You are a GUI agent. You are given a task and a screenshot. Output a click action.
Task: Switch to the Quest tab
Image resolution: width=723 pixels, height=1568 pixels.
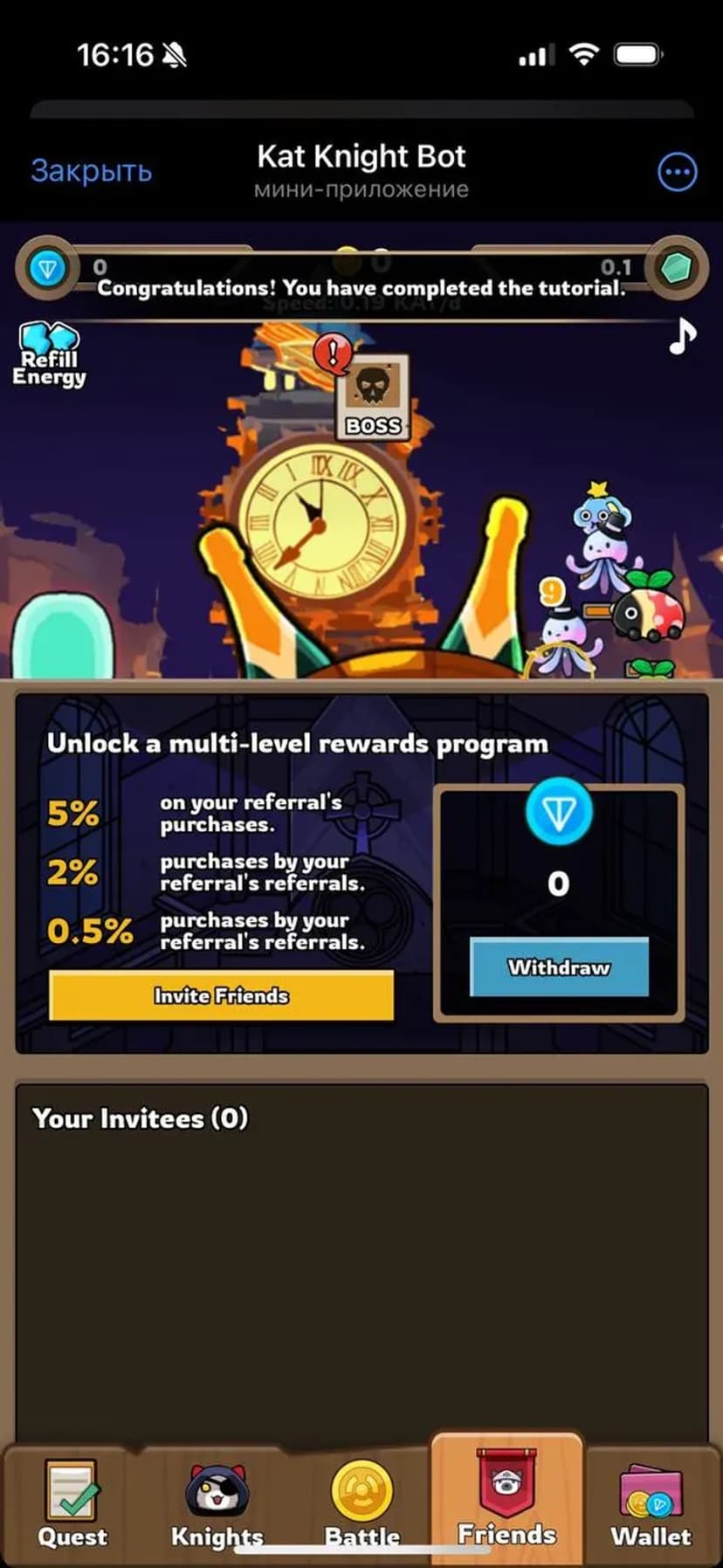[72, 1503]
